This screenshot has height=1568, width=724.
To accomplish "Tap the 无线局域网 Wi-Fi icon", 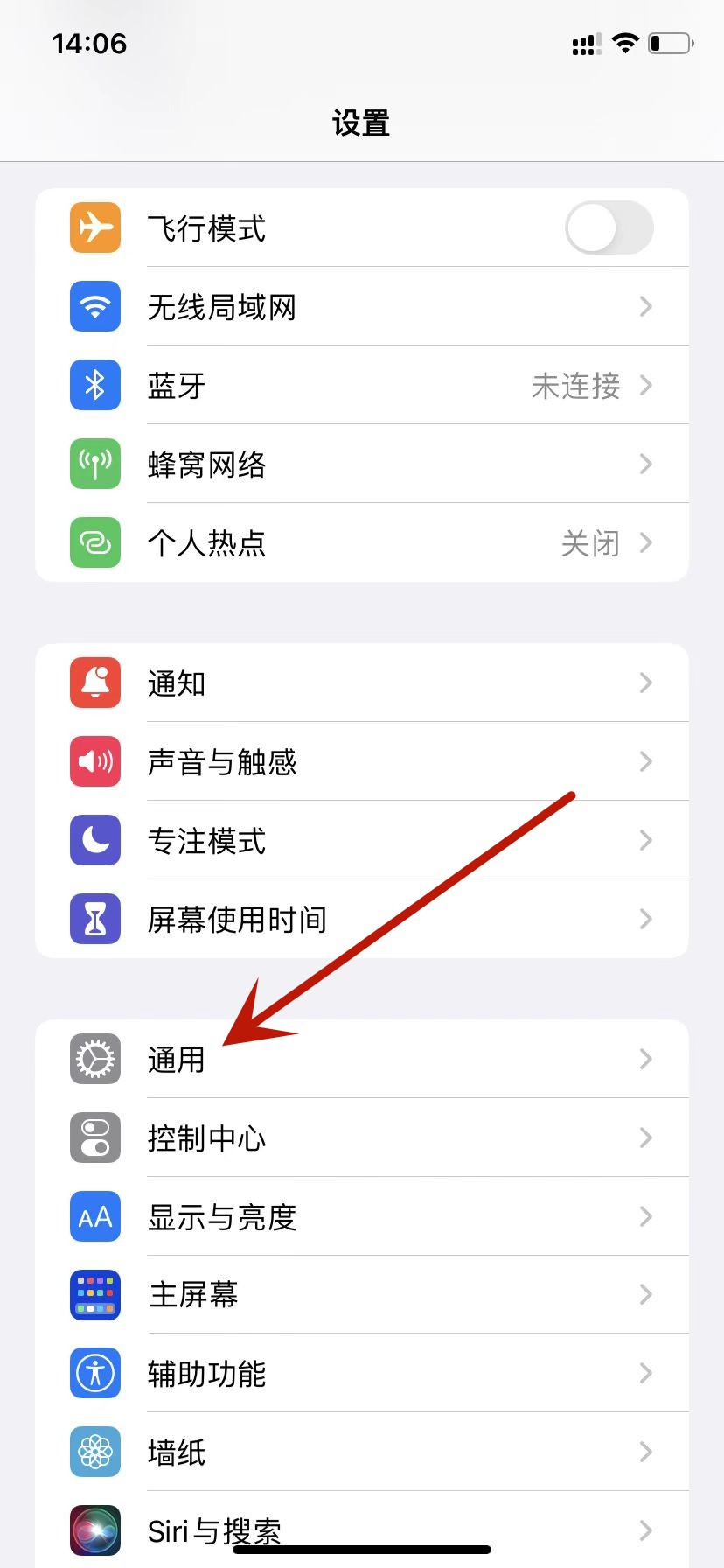I will point(94,306).
